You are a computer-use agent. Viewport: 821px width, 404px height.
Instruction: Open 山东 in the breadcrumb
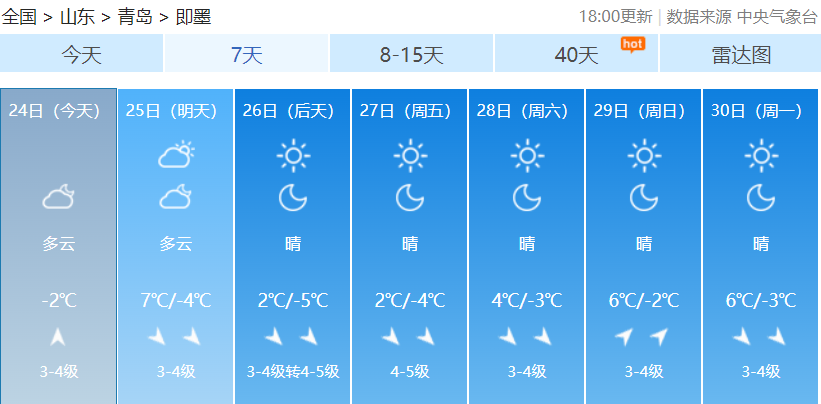click(x=77, y=17)
